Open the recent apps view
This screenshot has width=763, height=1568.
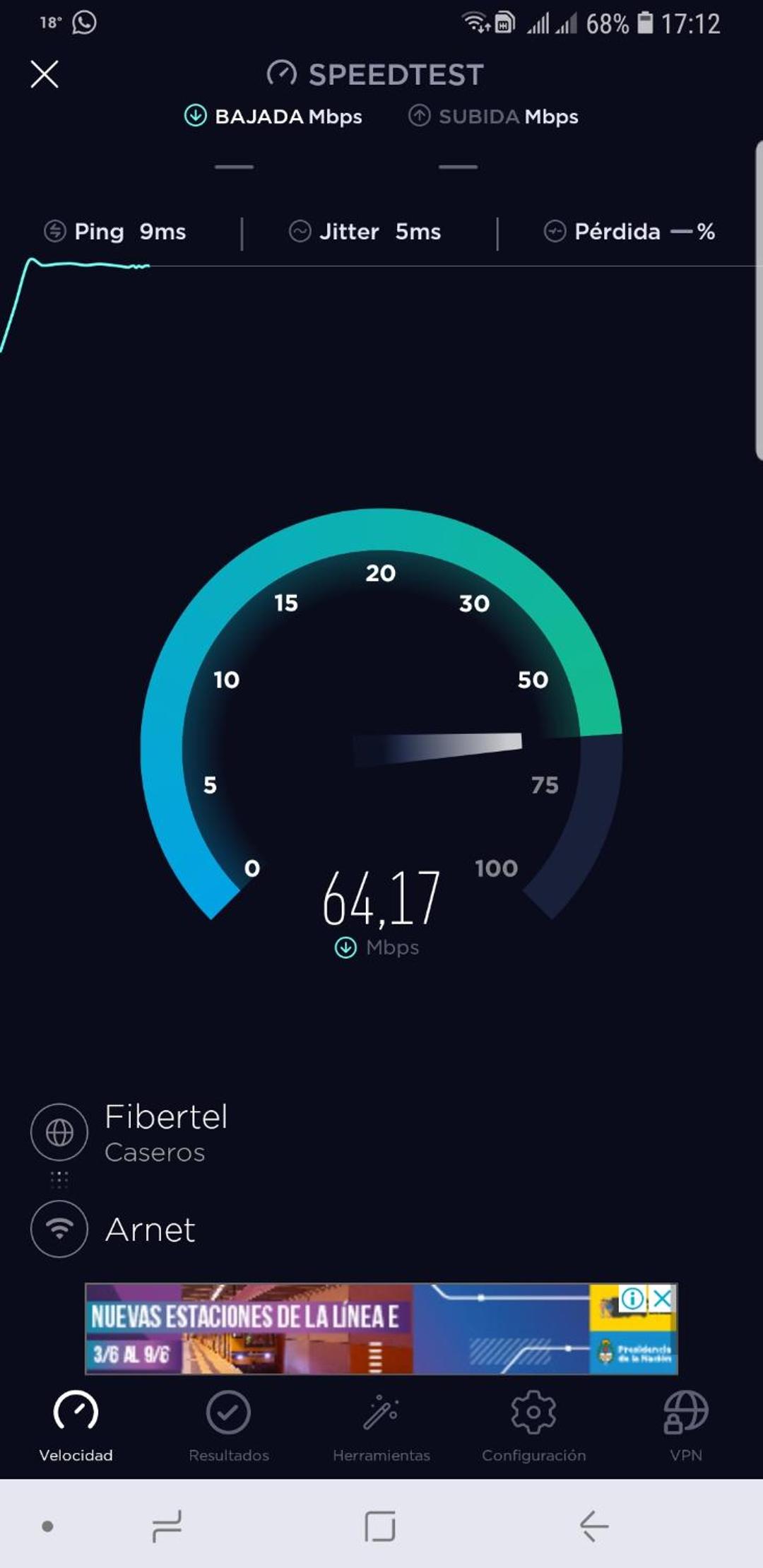tap(167, 1526)
